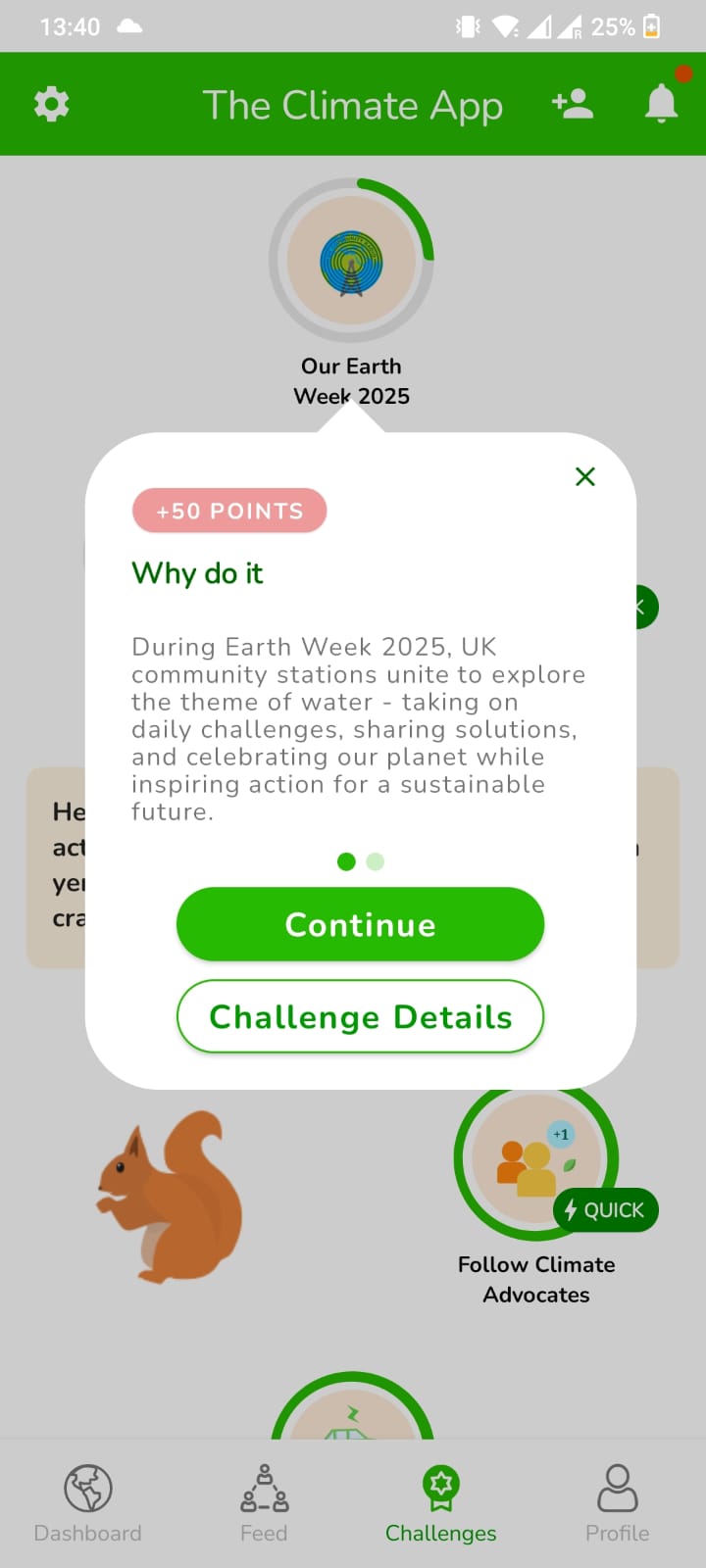Open the Follow Climate Advocates challenge
The width and height of the screenshot is (706, 1568).
pyautogui.click(x=535, y=1161)
